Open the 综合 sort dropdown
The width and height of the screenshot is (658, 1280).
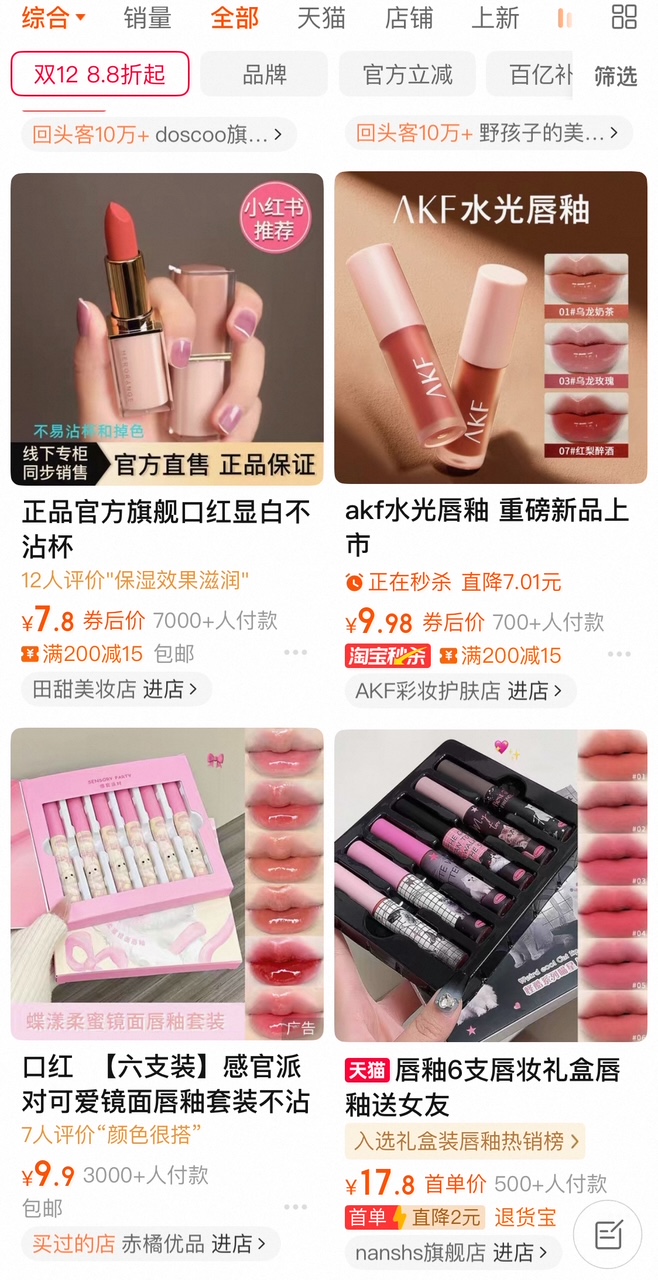click(x=53, y=18)
